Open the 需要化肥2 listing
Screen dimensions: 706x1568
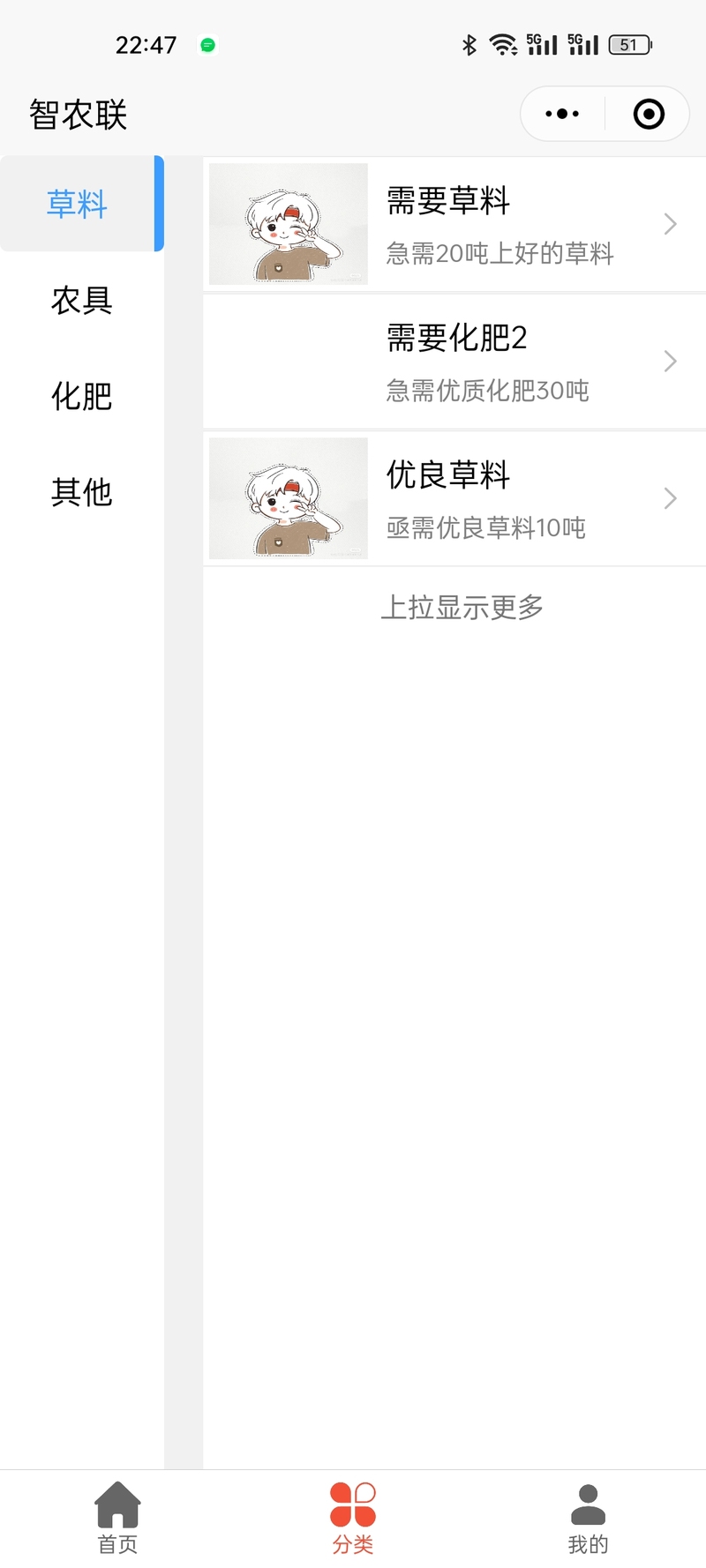point(454,362)
